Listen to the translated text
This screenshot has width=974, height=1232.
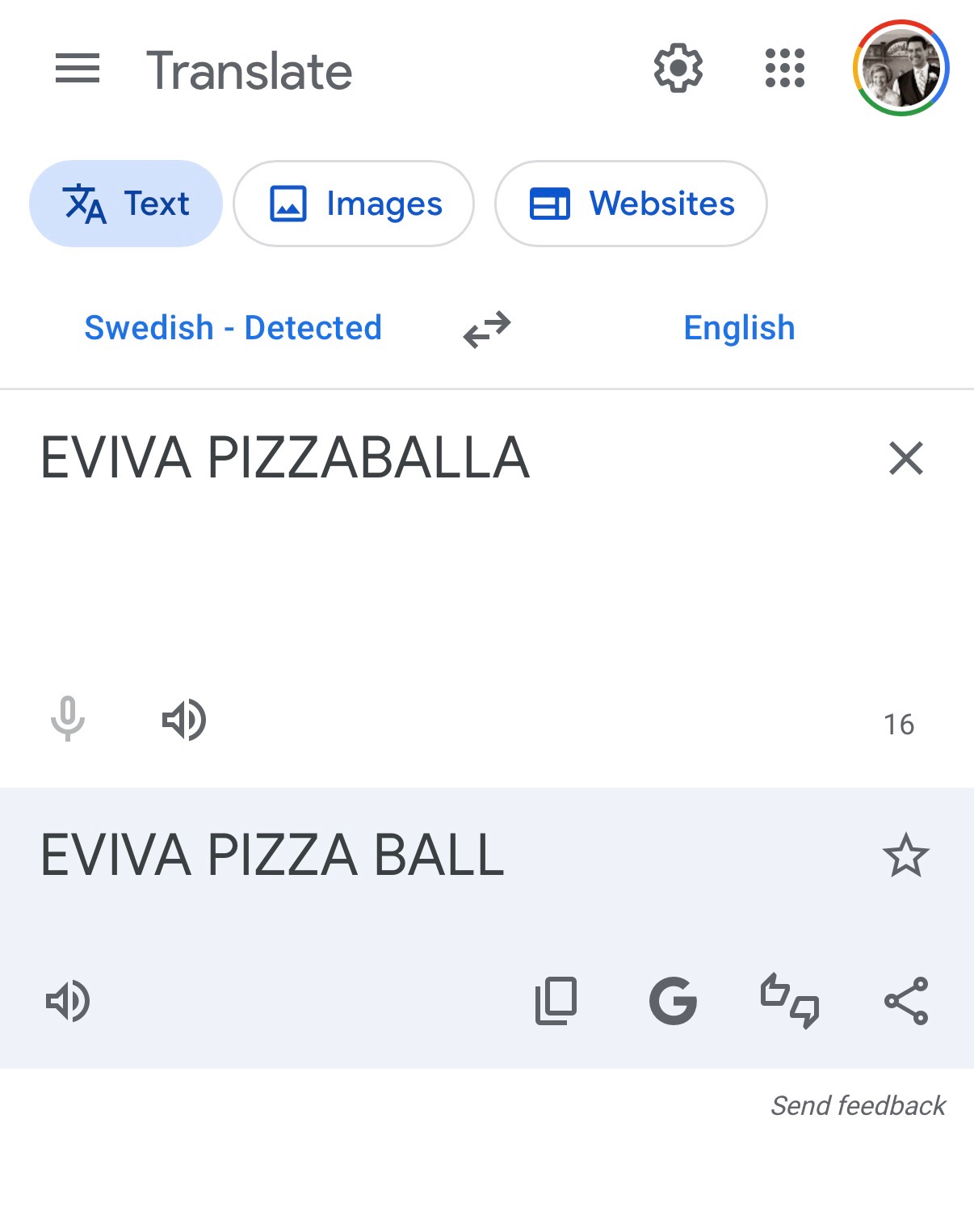coord(68,1001)
